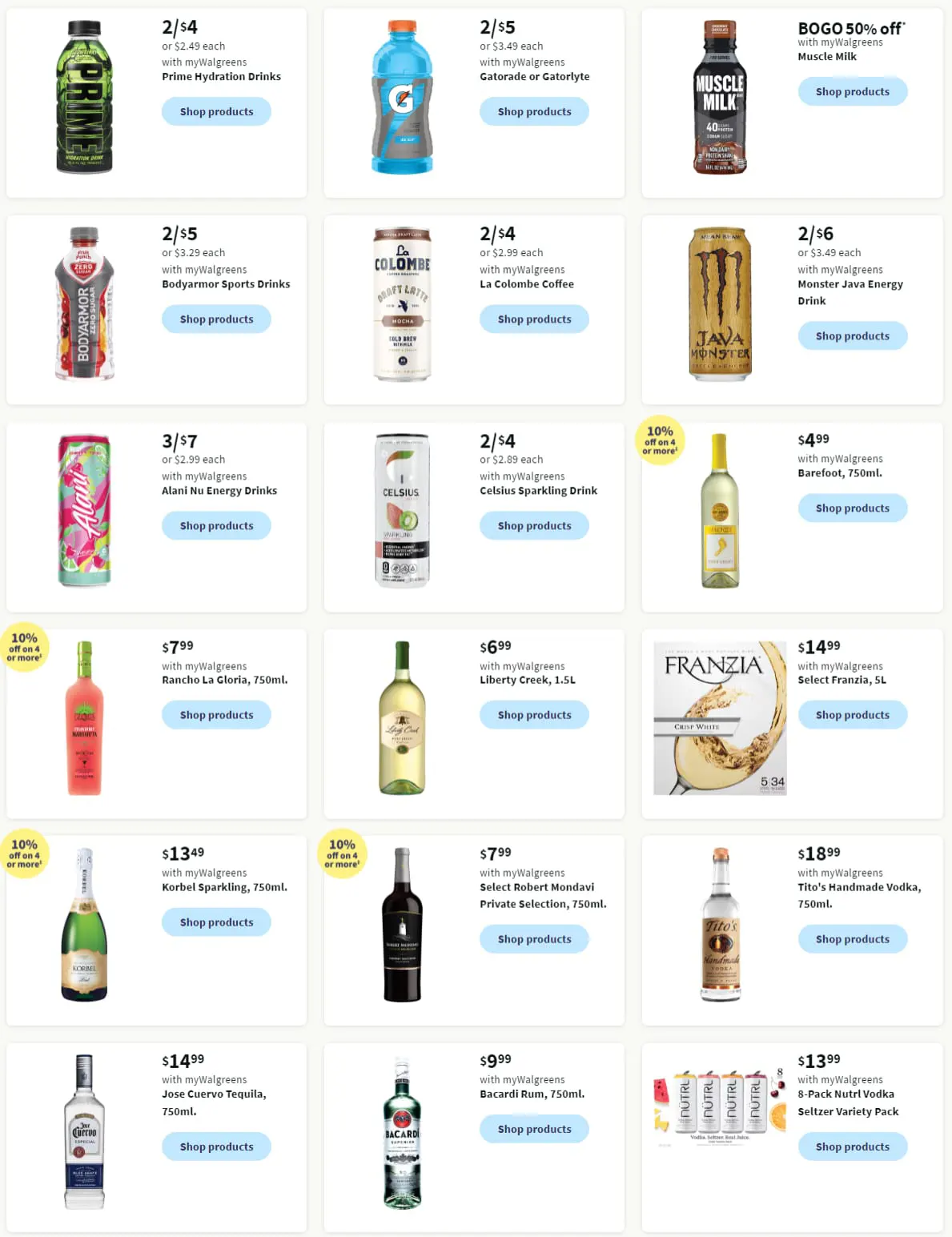Shop products for Tito's Handmade Vodka

(x=852, y=938)
